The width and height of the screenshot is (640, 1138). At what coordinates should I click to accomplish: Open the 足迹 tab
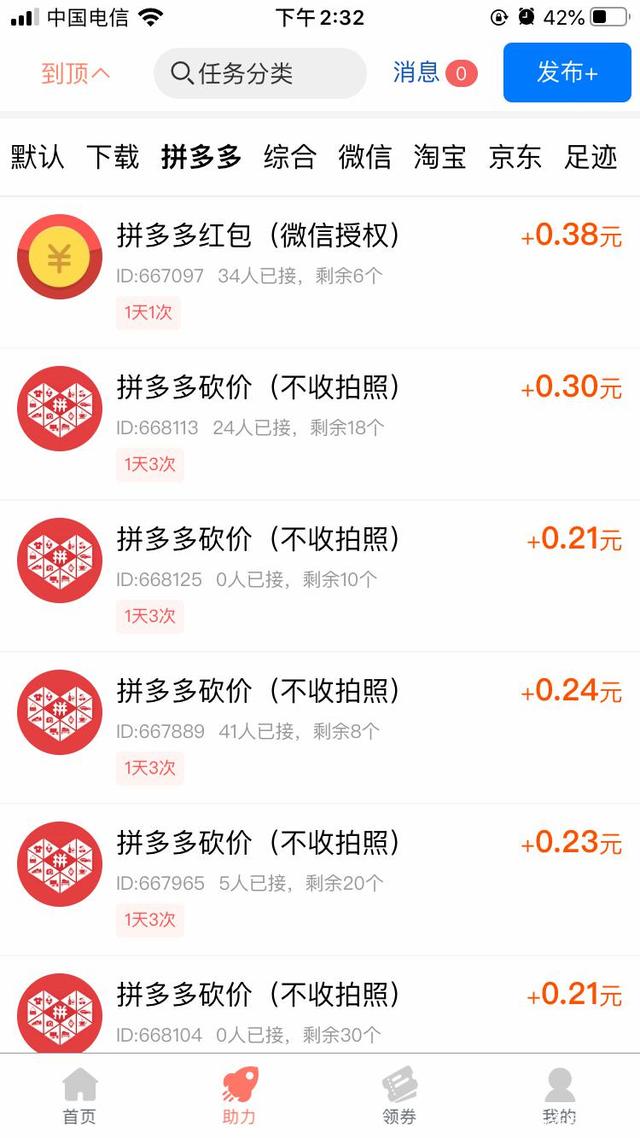click(590, 157)
